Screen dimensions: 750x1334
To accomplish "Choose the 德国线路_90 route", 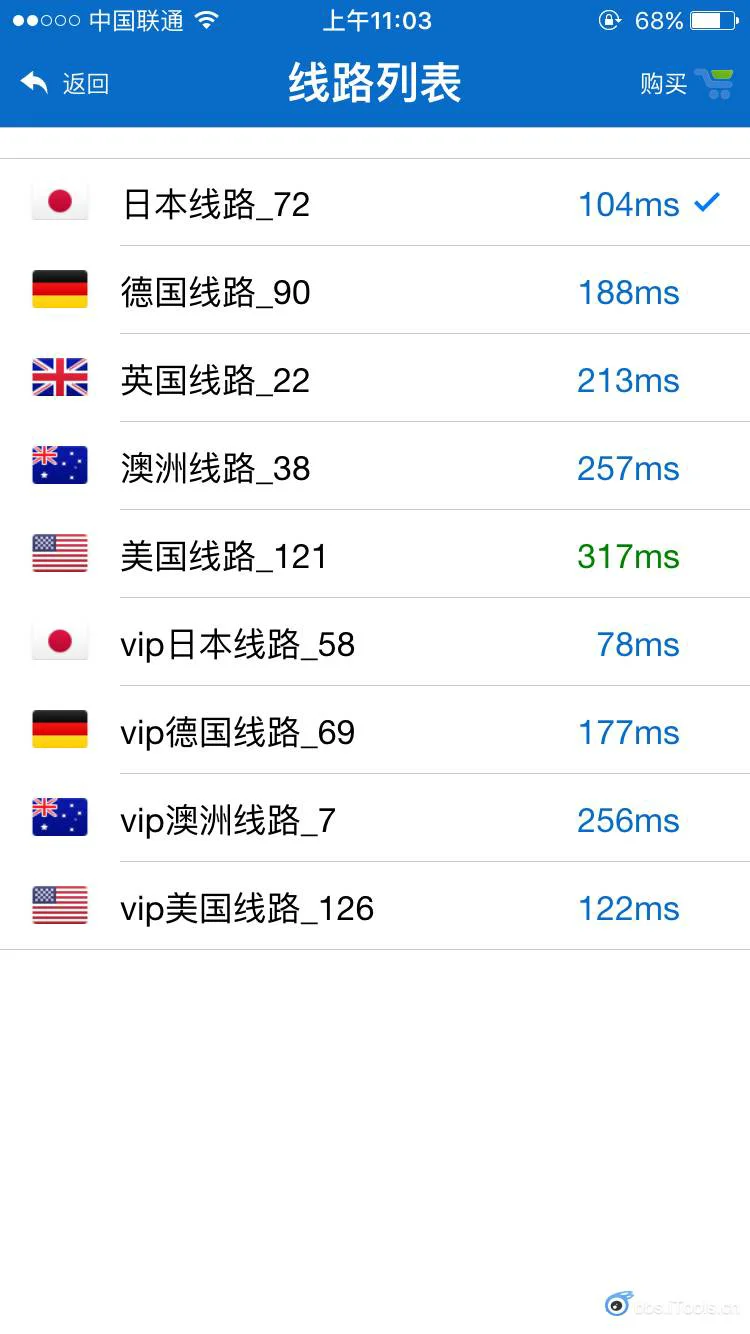I will 375,291.
